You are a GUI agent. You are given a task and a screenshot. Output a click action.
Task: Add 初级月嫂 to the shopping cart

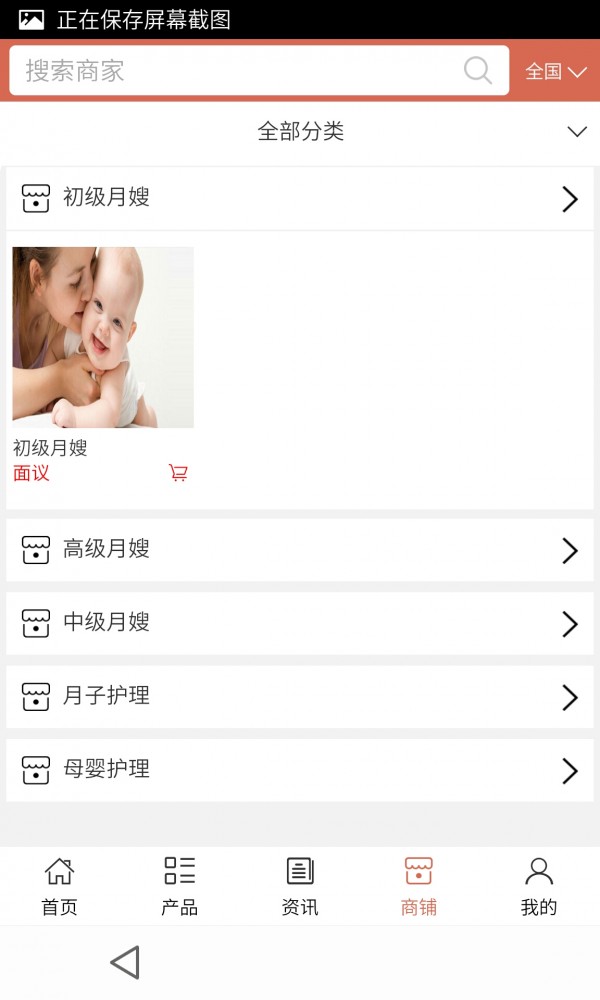pyautogui.click(x=179, y=473)
